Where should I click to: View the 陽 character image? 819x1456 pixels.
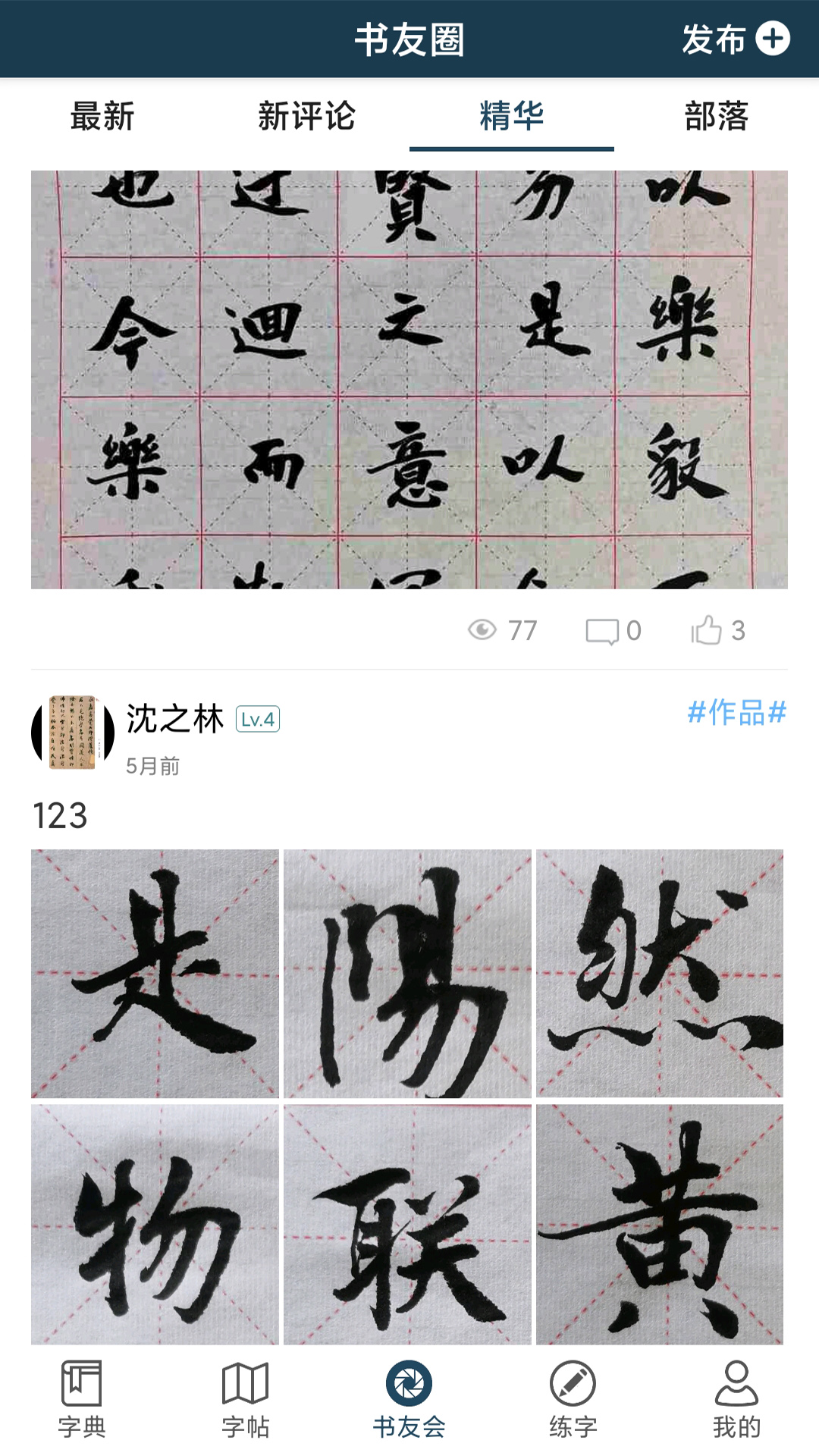[407, 973]
